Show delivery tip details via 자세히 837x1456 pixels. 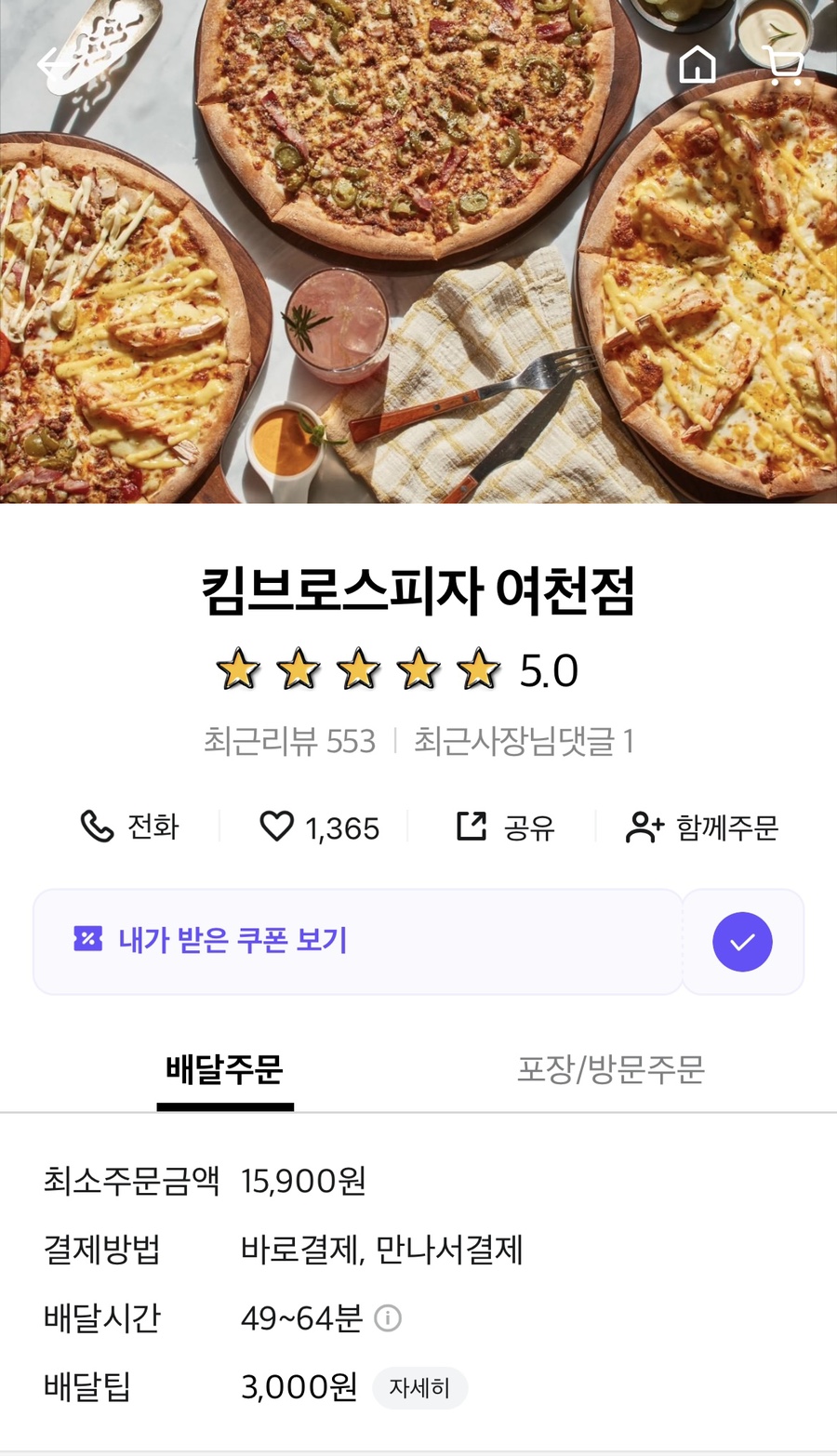[419, 1388]
